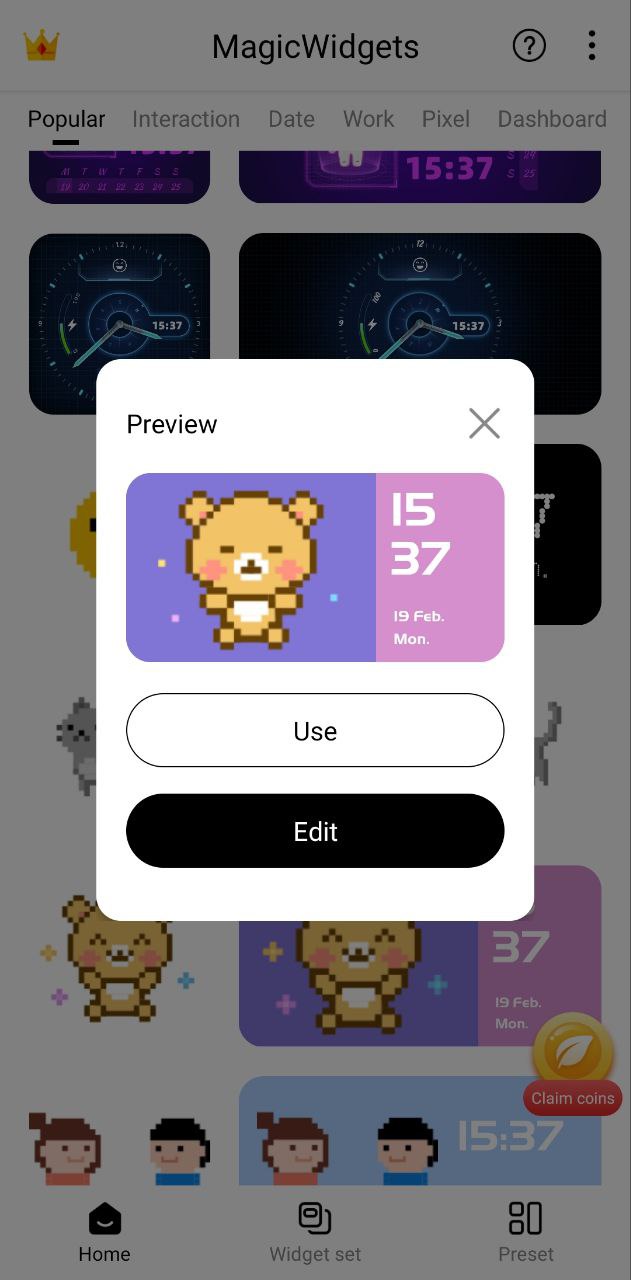The image size is (631, 1280).
Task: Go to Widget set section
Action: pyautogui.click(x=315, y=1232)
